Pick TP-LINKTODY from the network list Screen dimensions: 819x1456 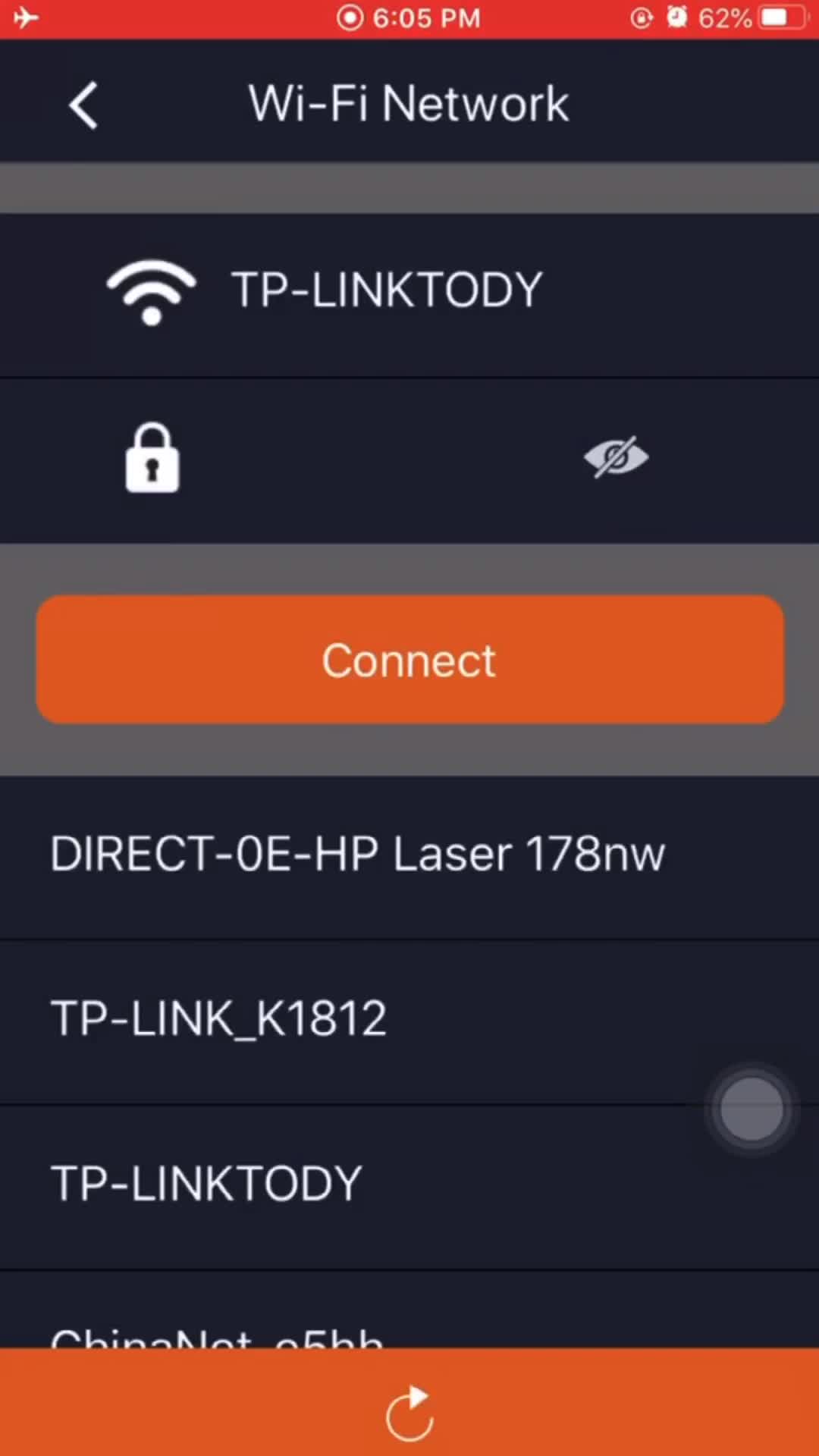pos(206,1184)
